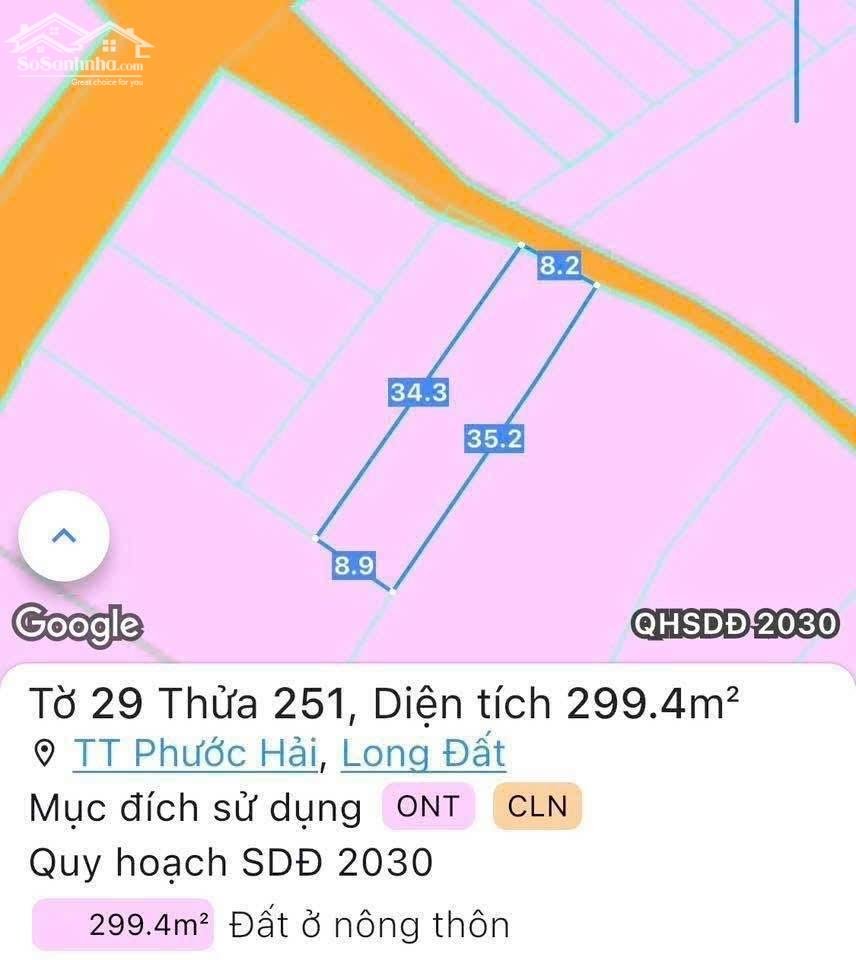The height and width of the screenshot is (960, 856).
Task: Select the 35.2 edge measurement label
Action: pos(494,440)
